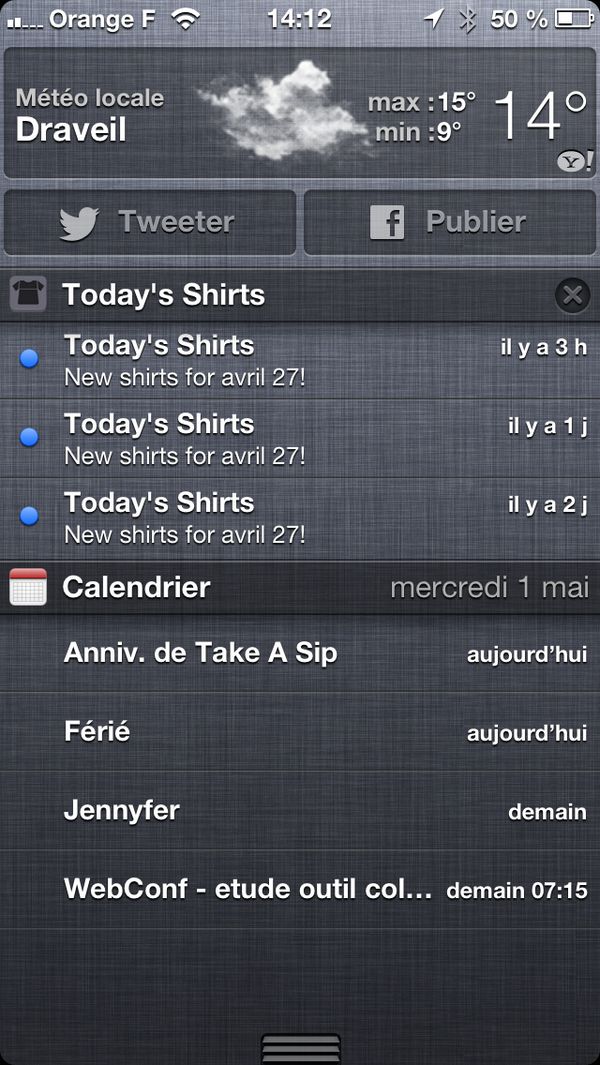
Task: Open the Jennyfer event for tomorrow
Action: pos(300,810)
